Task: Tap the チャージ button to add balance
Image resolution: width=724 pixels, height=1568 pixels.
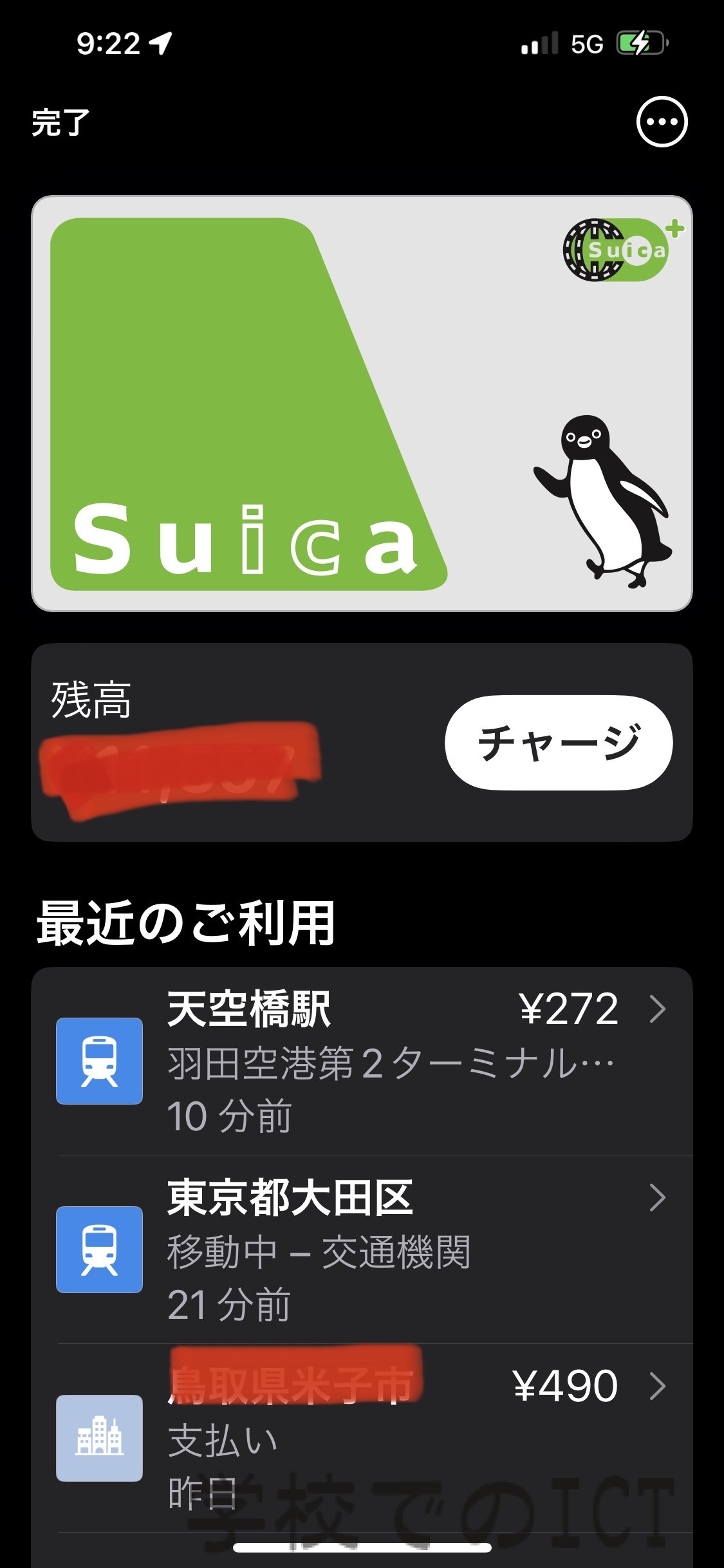Action: [558, 742]
